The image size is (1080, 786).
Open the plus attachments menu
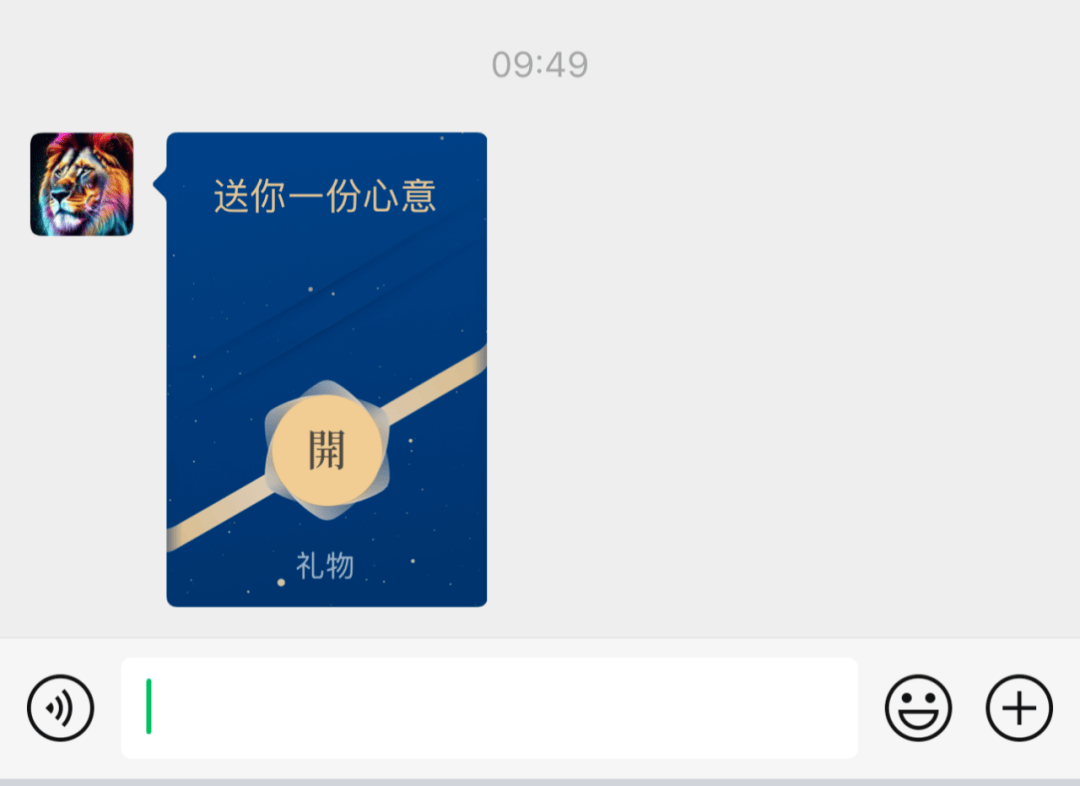point(1019,708)
